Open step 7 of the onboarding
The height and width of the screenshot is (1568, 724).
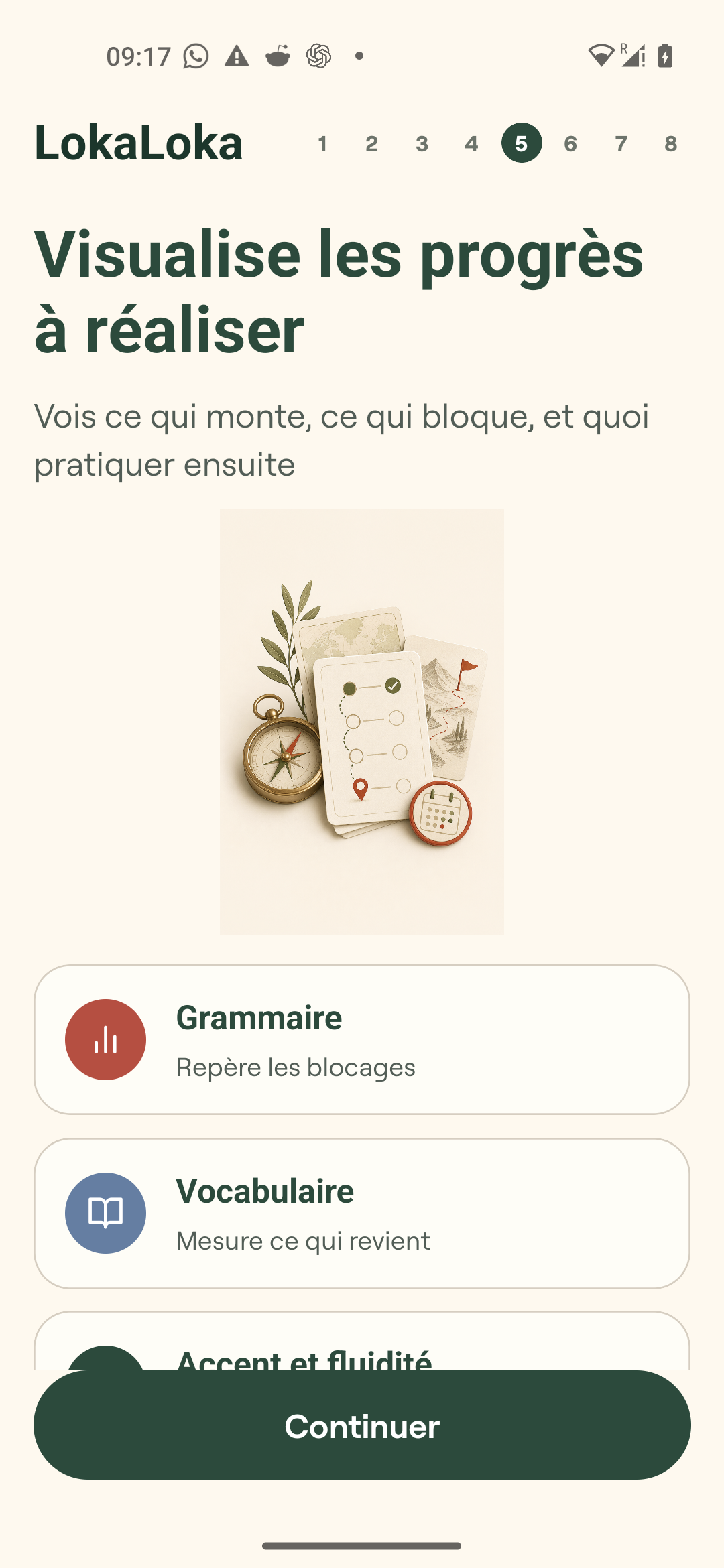tap(621, 143)
